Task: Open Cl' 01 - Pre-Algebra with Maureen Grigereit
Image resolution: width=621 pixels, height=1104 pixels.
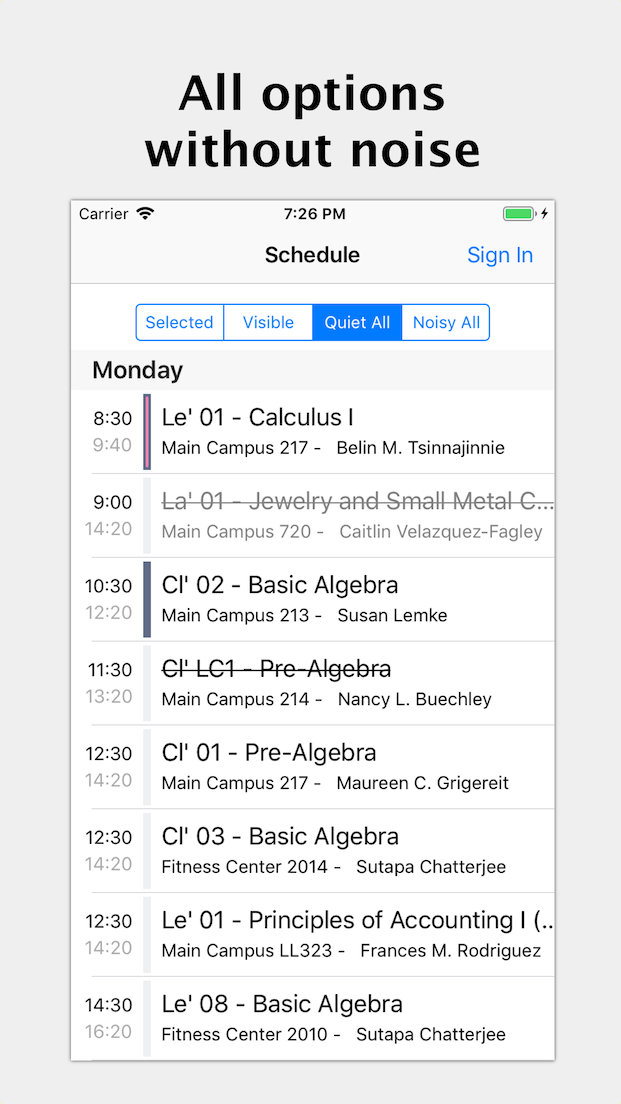Action: point(313,767)
